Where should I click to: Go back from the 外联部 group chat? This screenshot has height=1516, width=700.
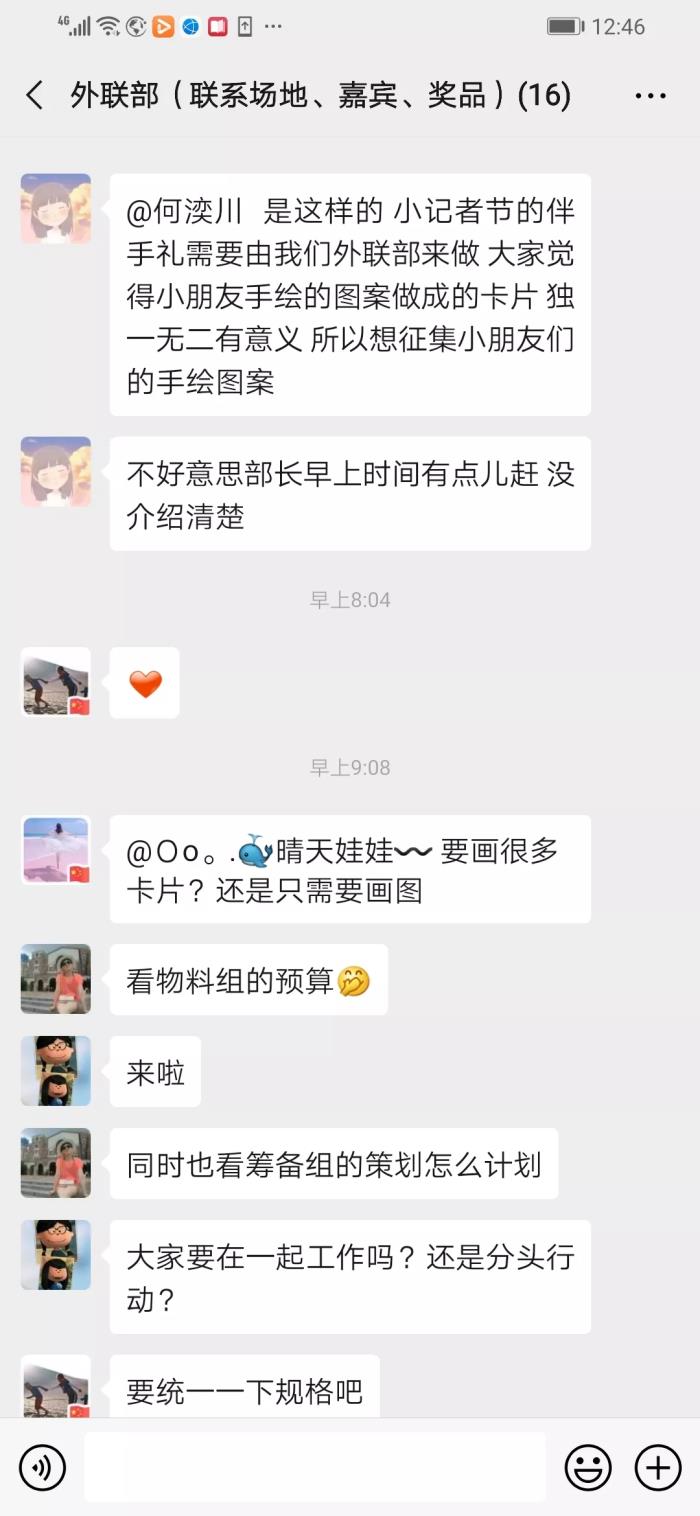point(34,96)
